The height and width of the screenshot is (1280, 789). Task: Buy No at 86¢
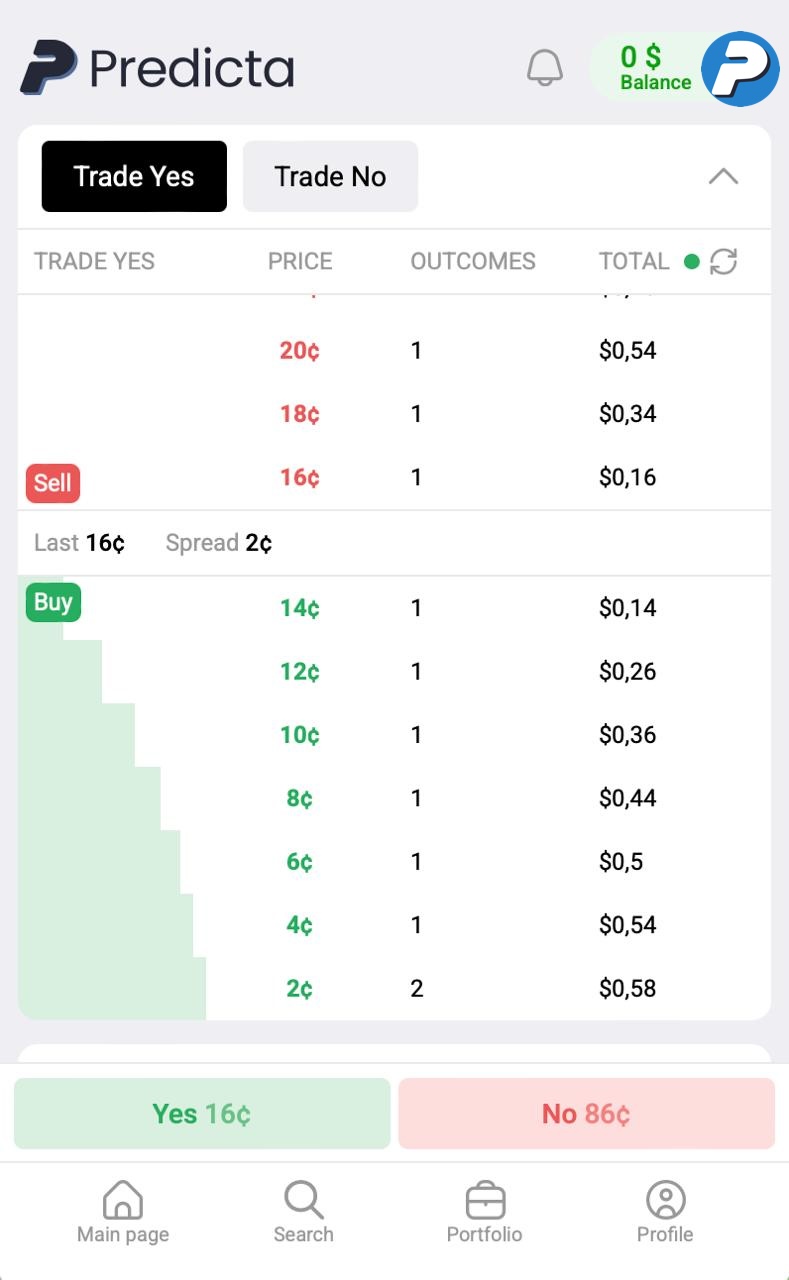tap(586, 1113)
